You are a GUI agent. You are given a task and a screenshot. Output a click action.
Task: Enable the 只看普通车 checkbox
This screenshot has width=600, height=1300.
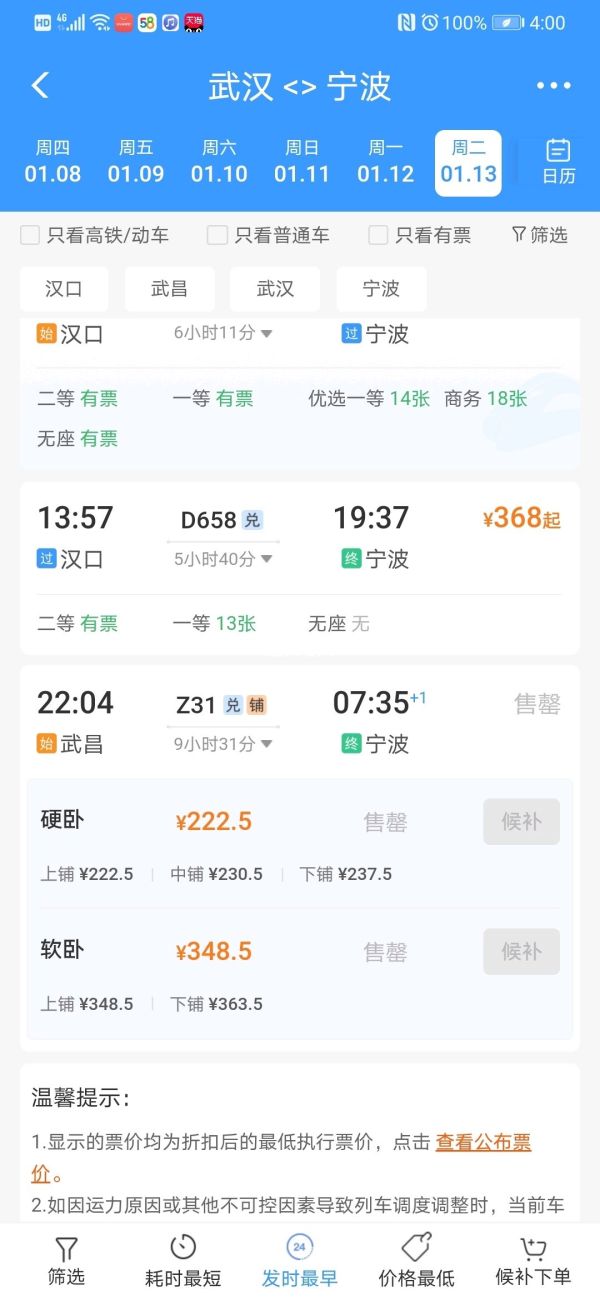pos(217,236)
